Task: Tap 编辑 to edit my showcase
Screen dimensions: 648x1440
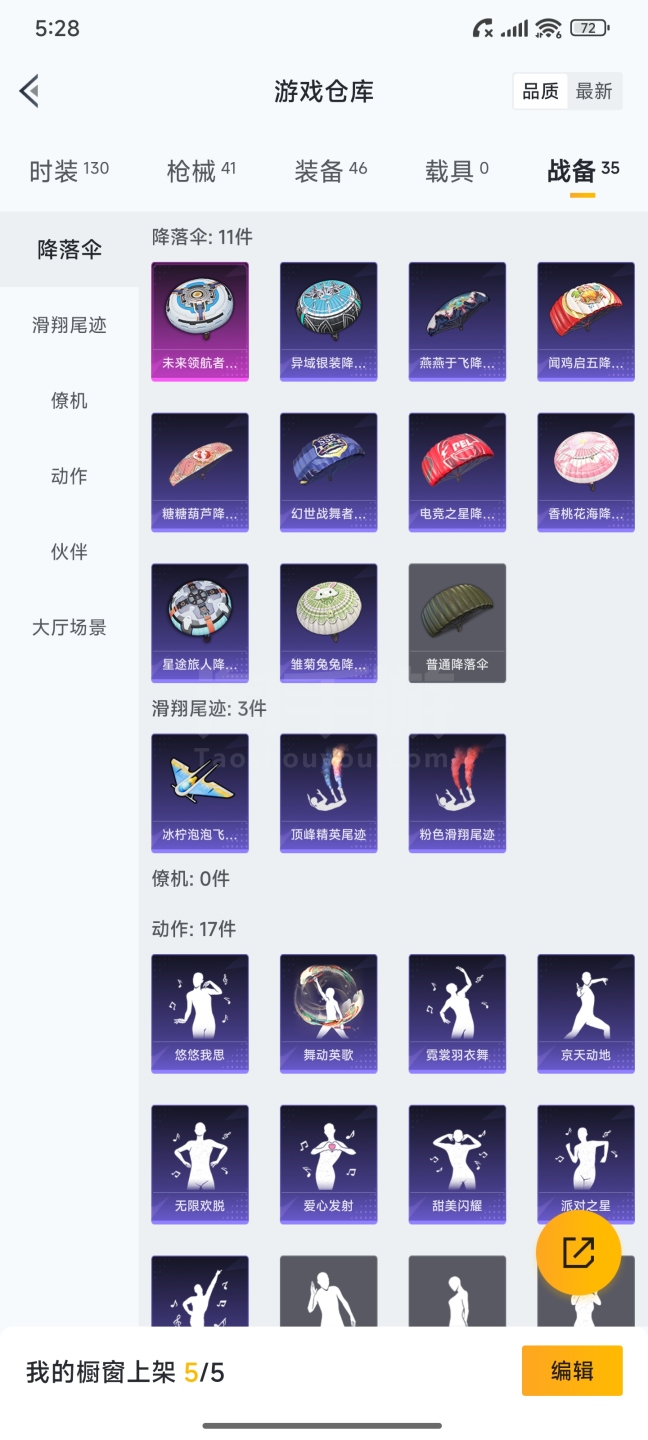Action: click(x=572, y=1371)
